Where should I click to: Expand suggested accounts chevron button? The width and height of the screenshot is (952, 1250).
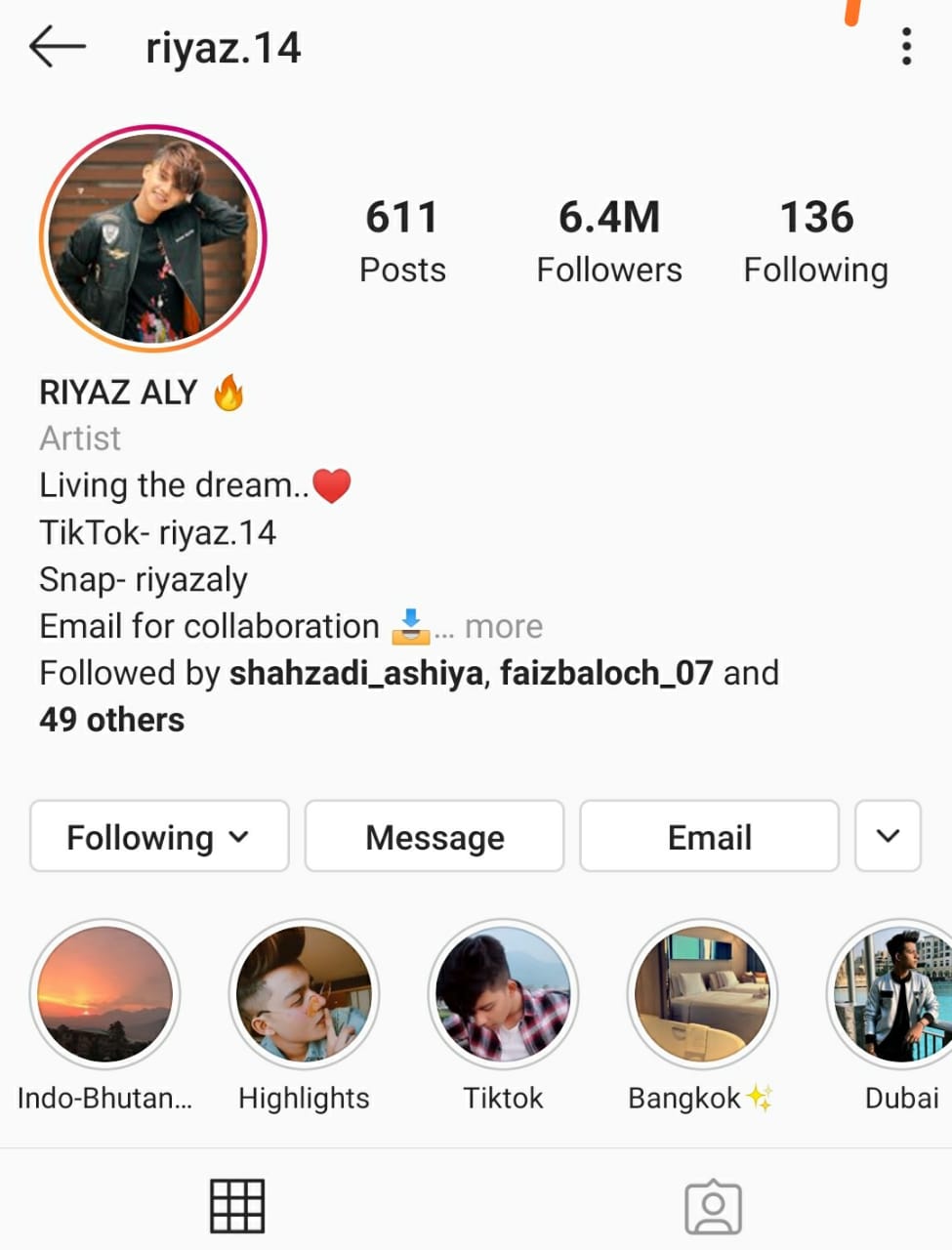888,836
